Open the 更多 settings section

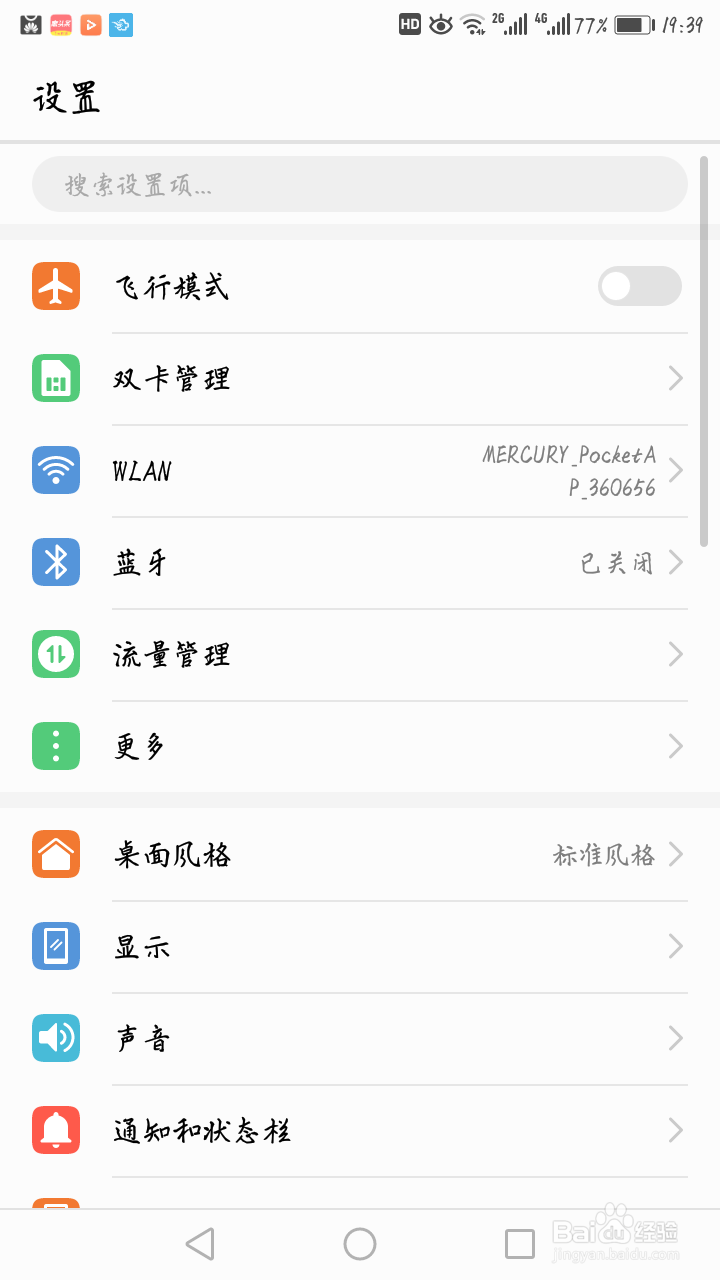tap(360, 746)
